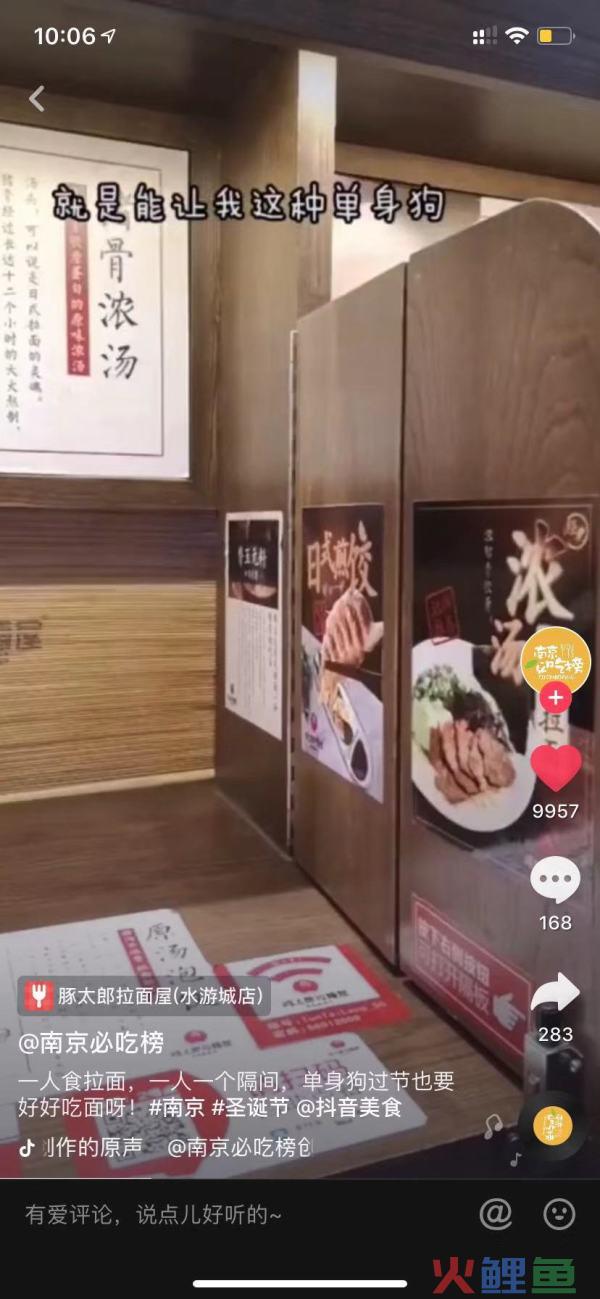The height and width of the screenshot is (1299, 600).
Task: Open location tag 豚太郎拉面屋(水游城店)
Action: click(x=145, y=996)
